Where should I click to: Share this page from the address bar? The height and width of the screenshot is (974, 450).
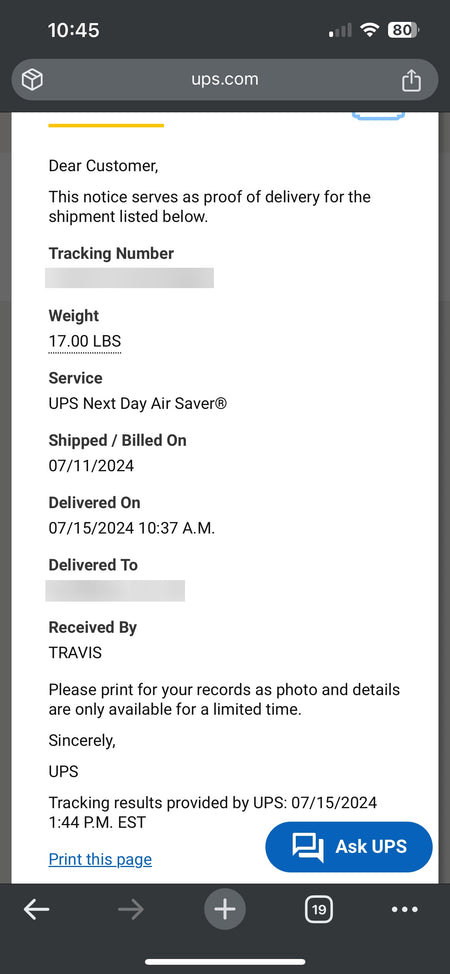pos(411,80)
